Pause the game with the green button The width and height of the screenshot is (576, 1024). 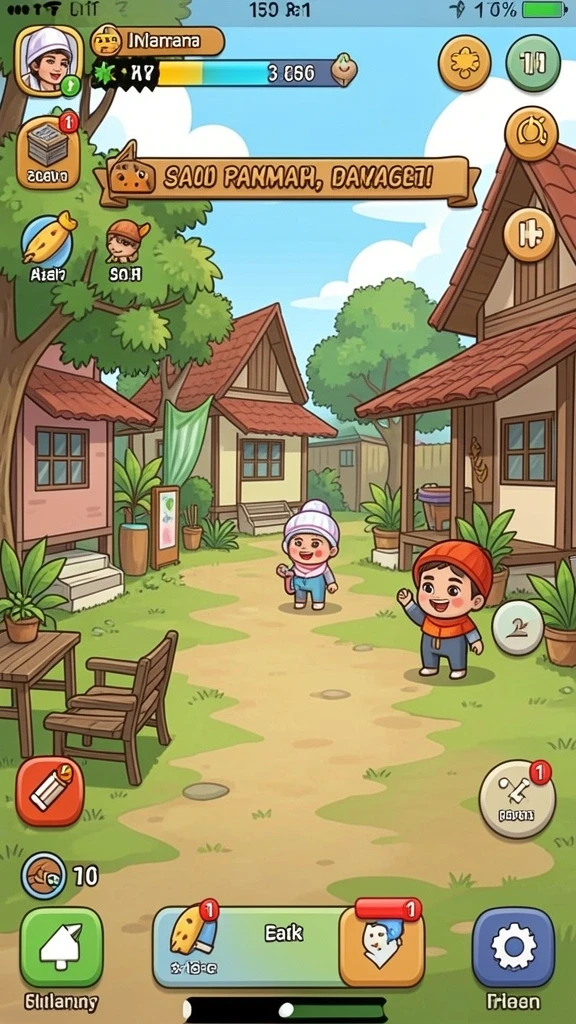(534, 63)
